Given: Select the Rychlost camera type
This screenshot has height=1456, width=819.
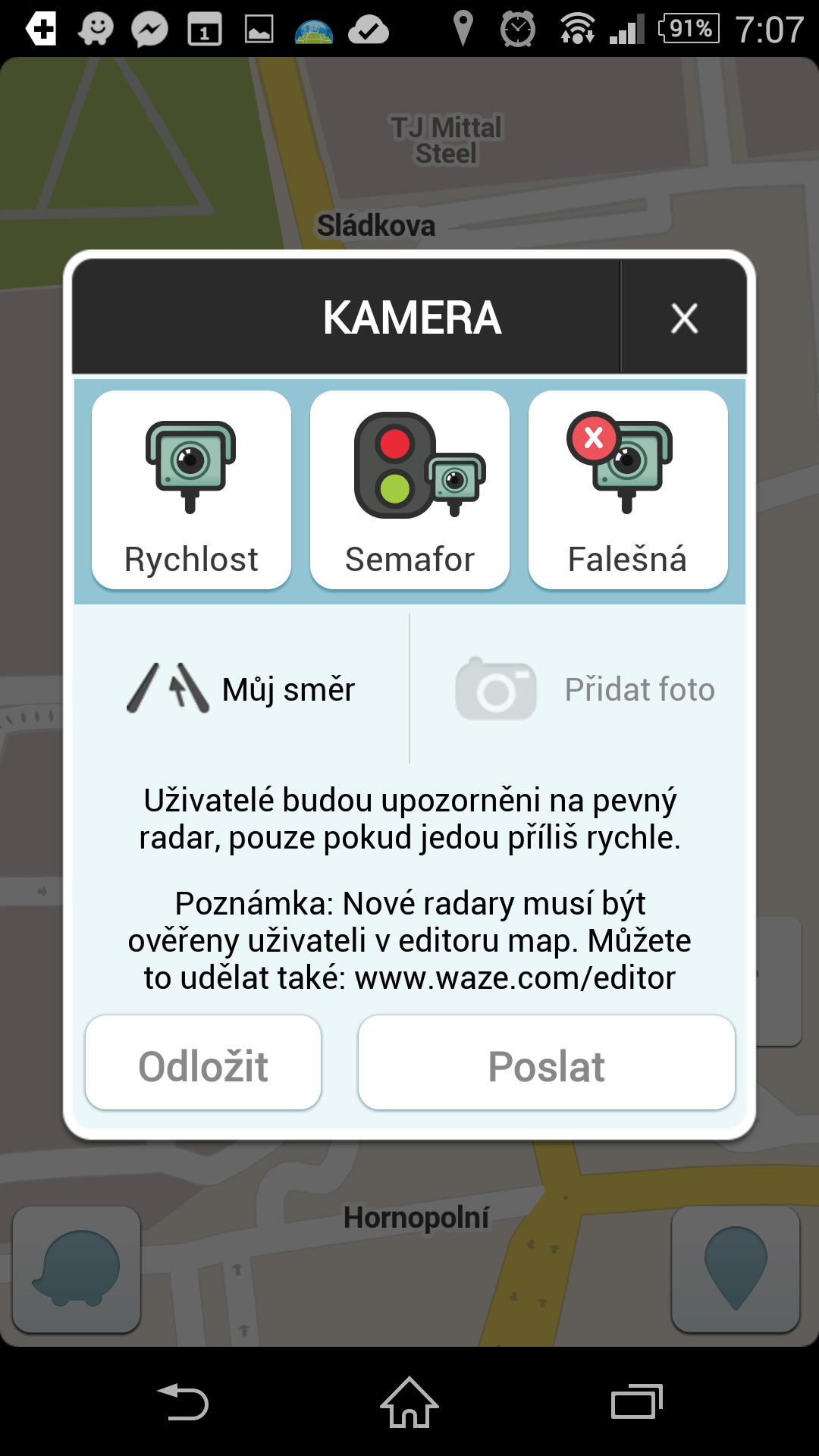Looking at the screenshot, I should tap(191, 490).
